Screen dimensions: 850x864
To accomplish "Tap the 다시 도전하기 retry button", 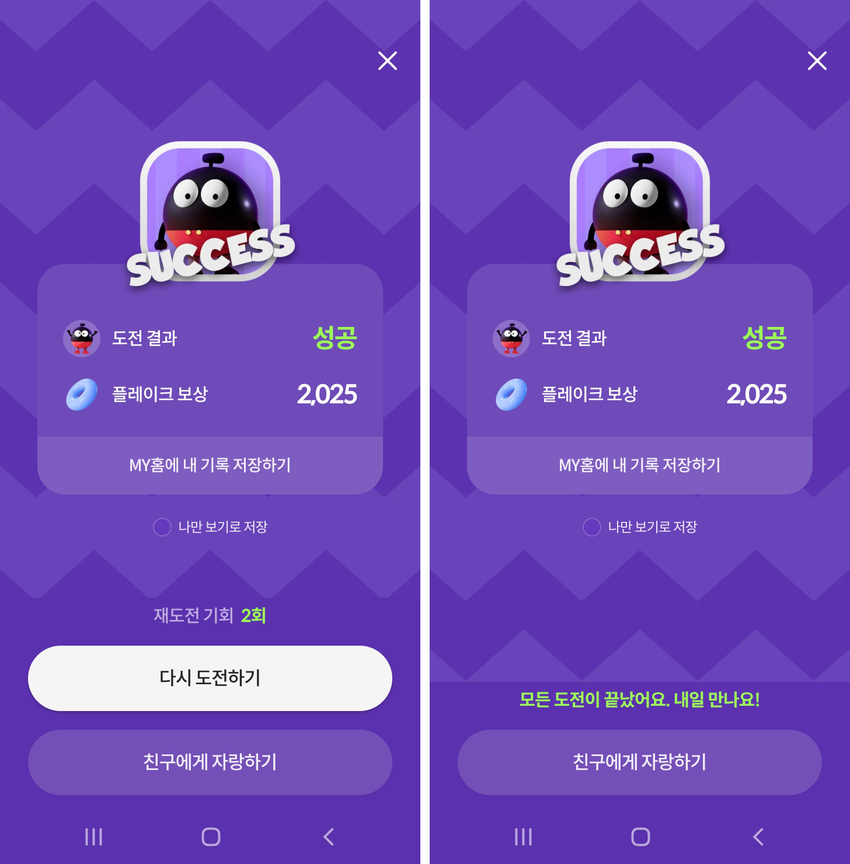I will tap(210, 678).
